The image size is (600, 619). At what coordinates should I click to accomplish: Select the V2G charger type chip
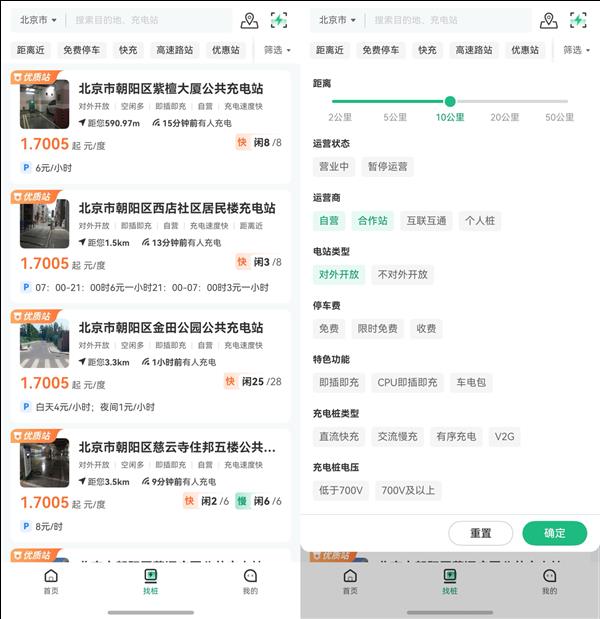pos(504,436)
